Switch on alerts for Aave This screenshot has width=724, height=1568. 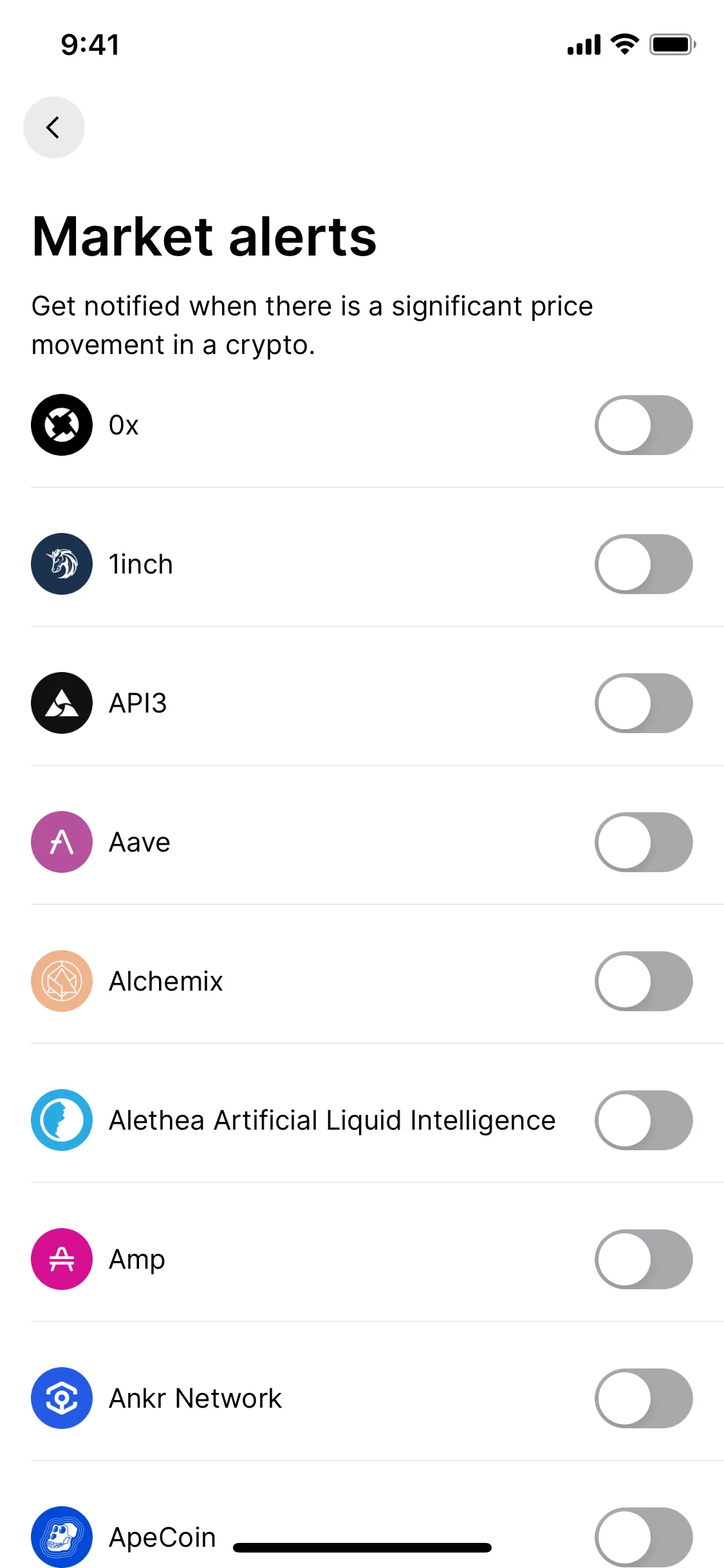(x=644, y=842)
